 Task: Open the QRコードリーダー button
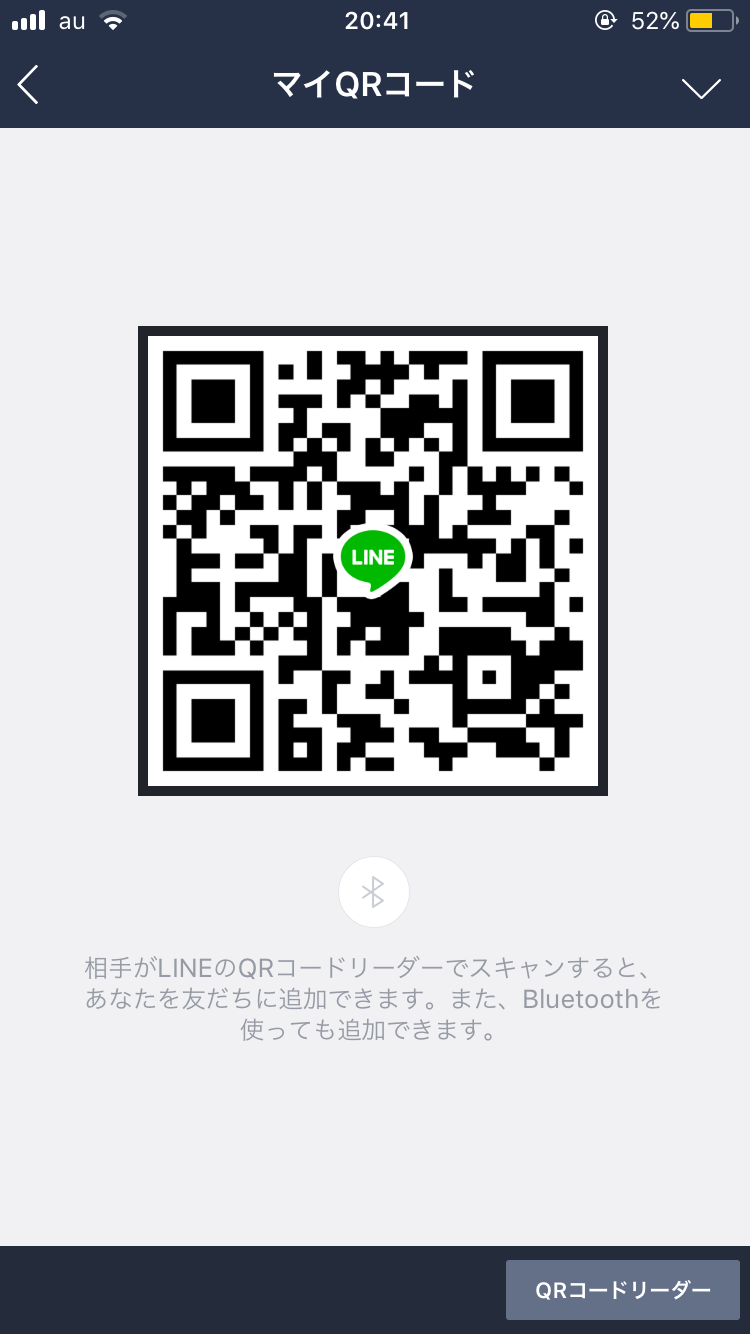622,1290
